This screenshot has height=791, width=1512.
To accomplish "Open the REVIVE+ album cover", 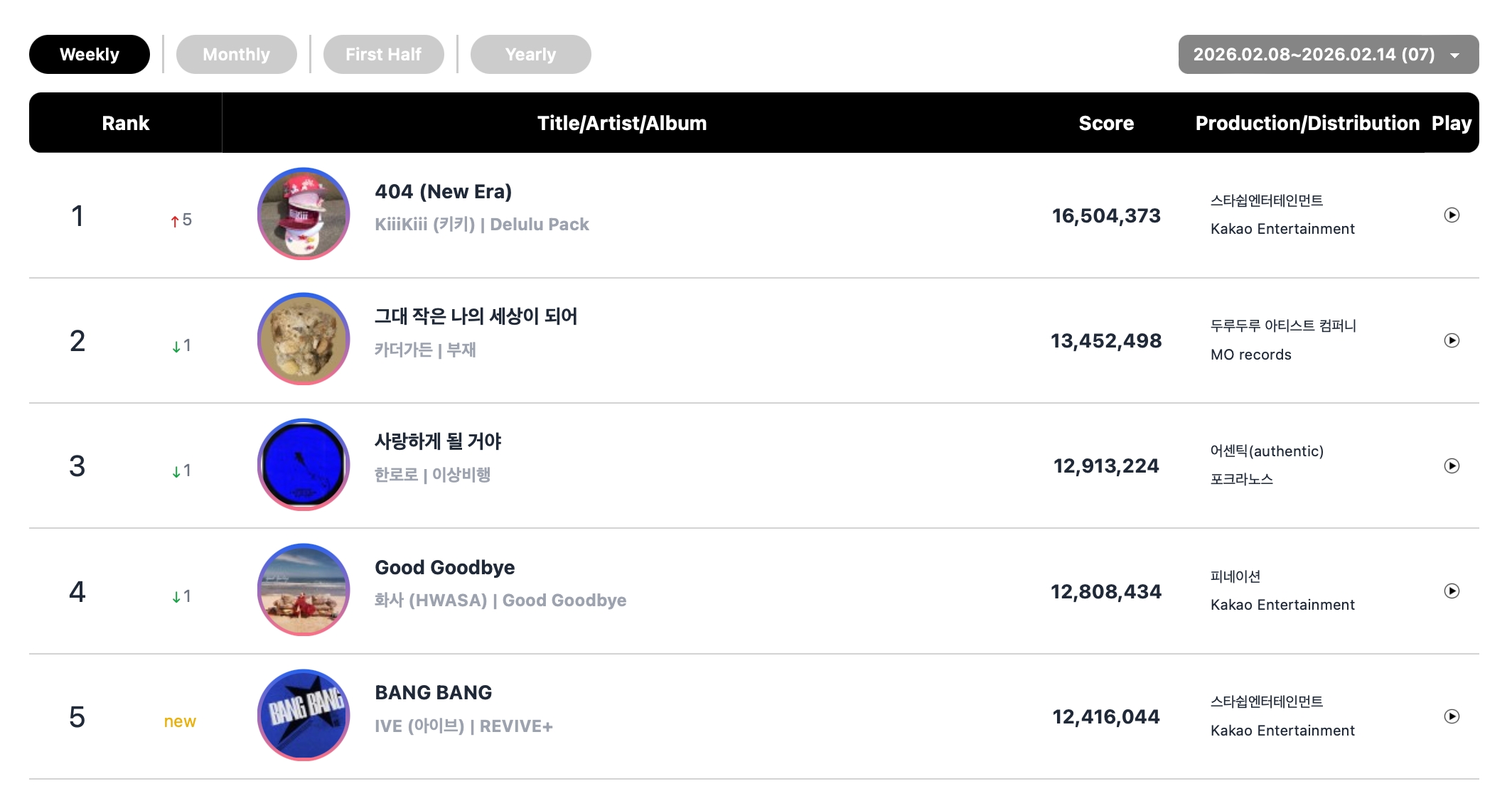I will (x=304, y=715).
